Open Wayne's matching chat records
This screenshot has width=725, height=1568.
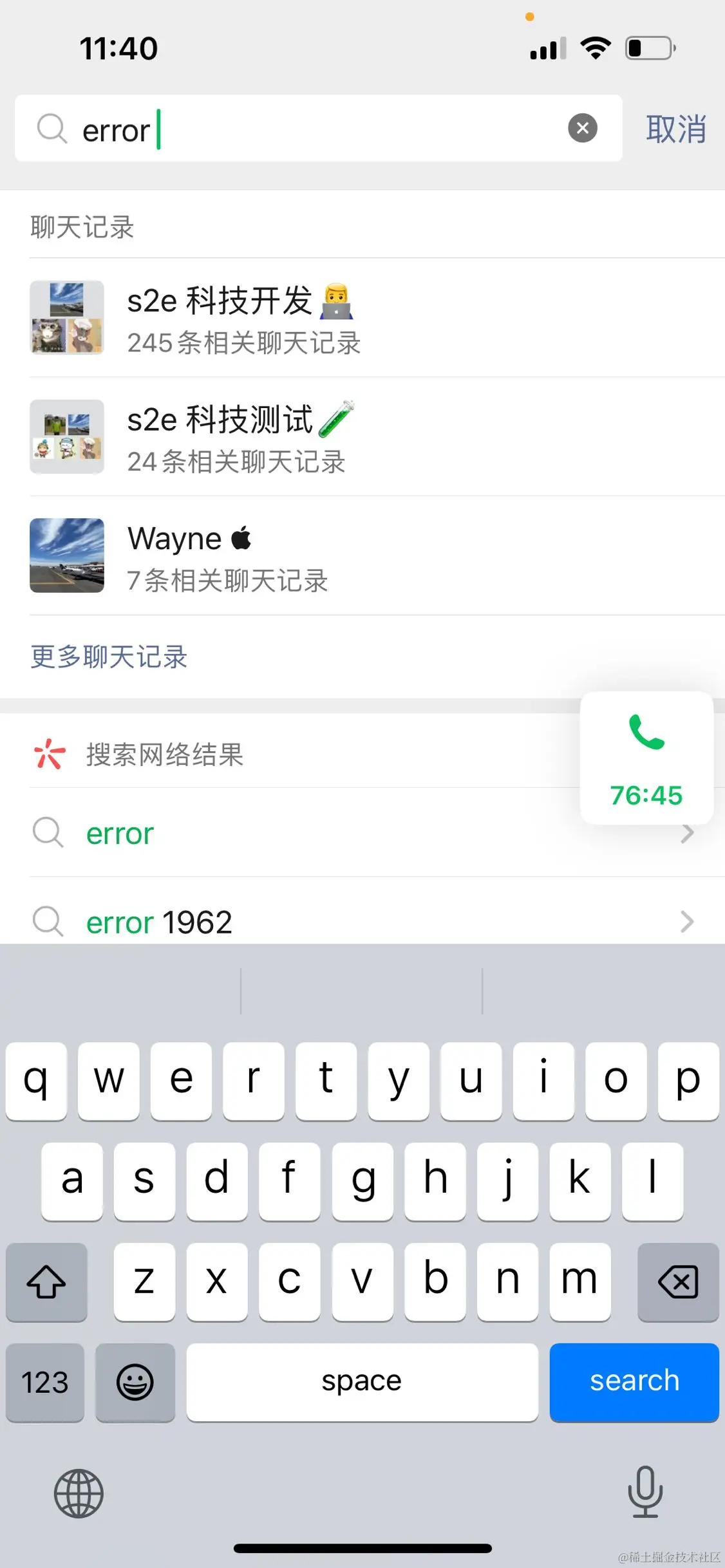[x=361, y=556]
